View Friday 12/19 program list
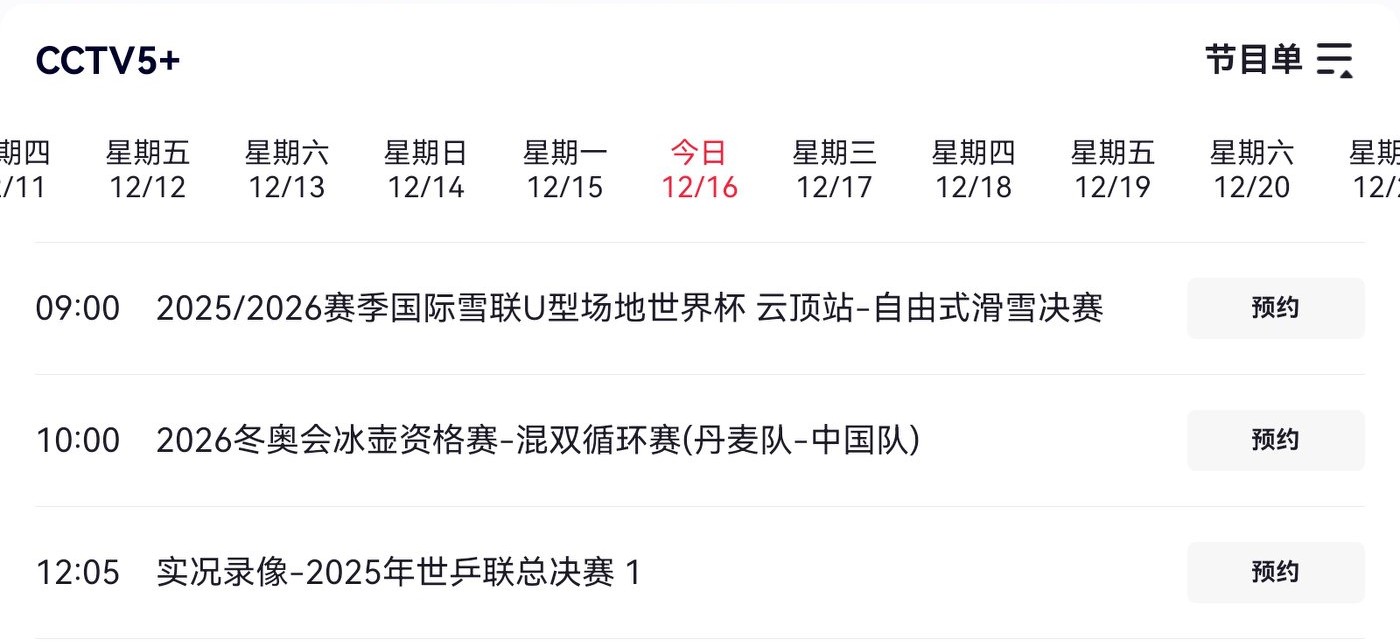 point(1112,170)
